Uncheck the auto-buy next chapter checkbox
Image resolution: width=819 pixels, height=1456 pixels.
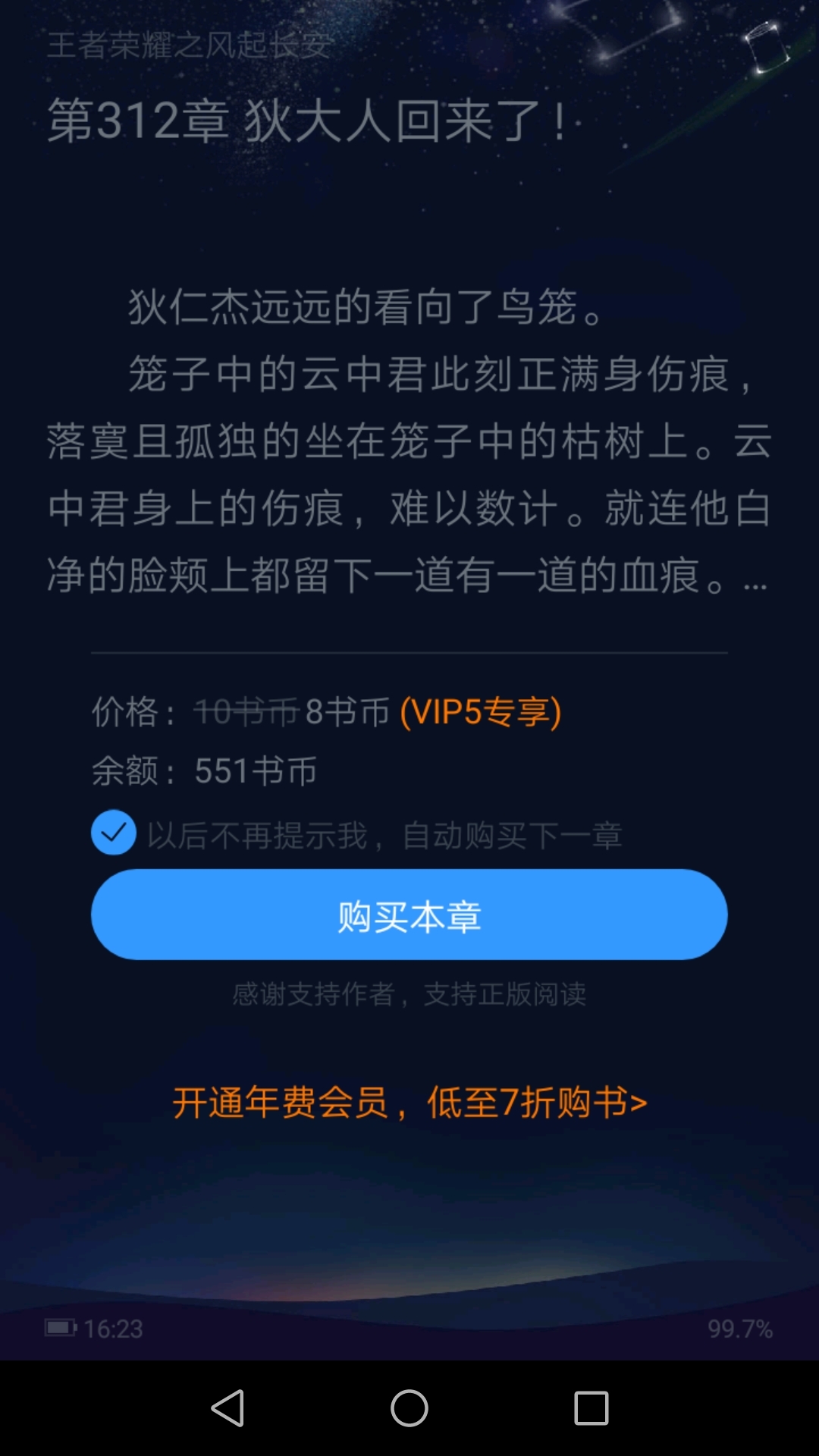click(114, 833)
